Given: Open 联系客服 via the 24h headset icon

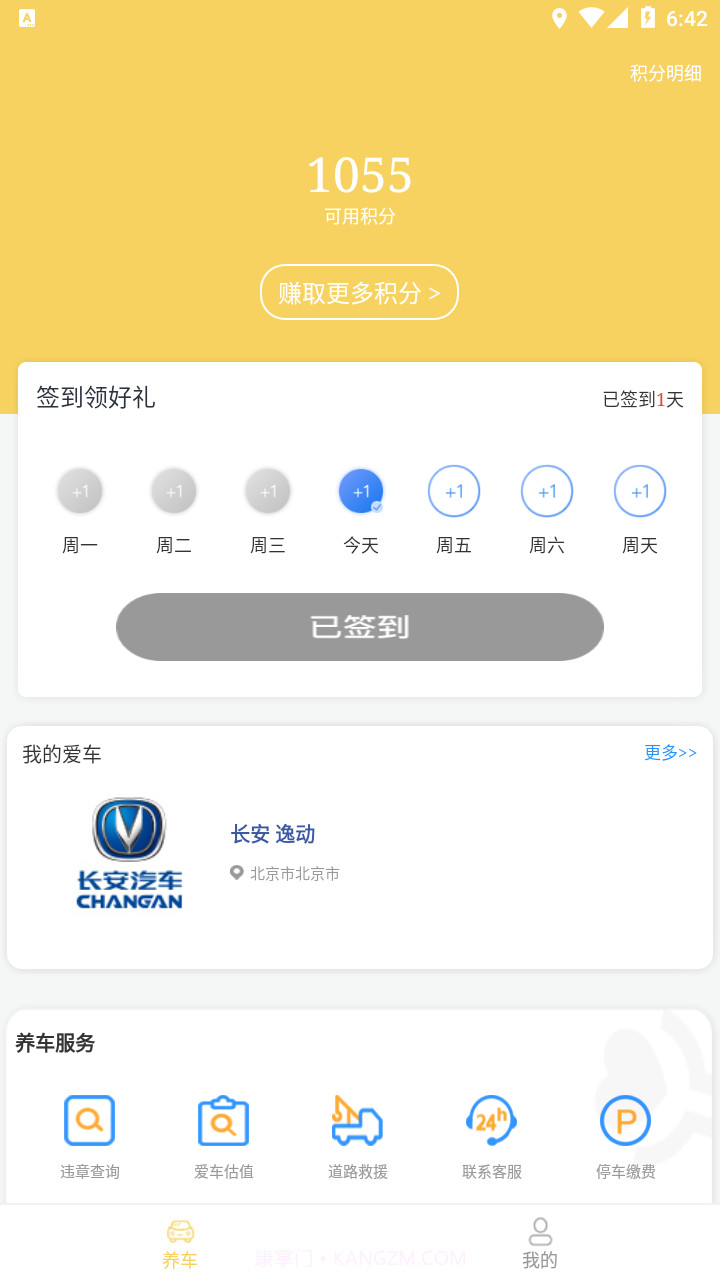Looking at the screenshot, I should coord(489,1120).
